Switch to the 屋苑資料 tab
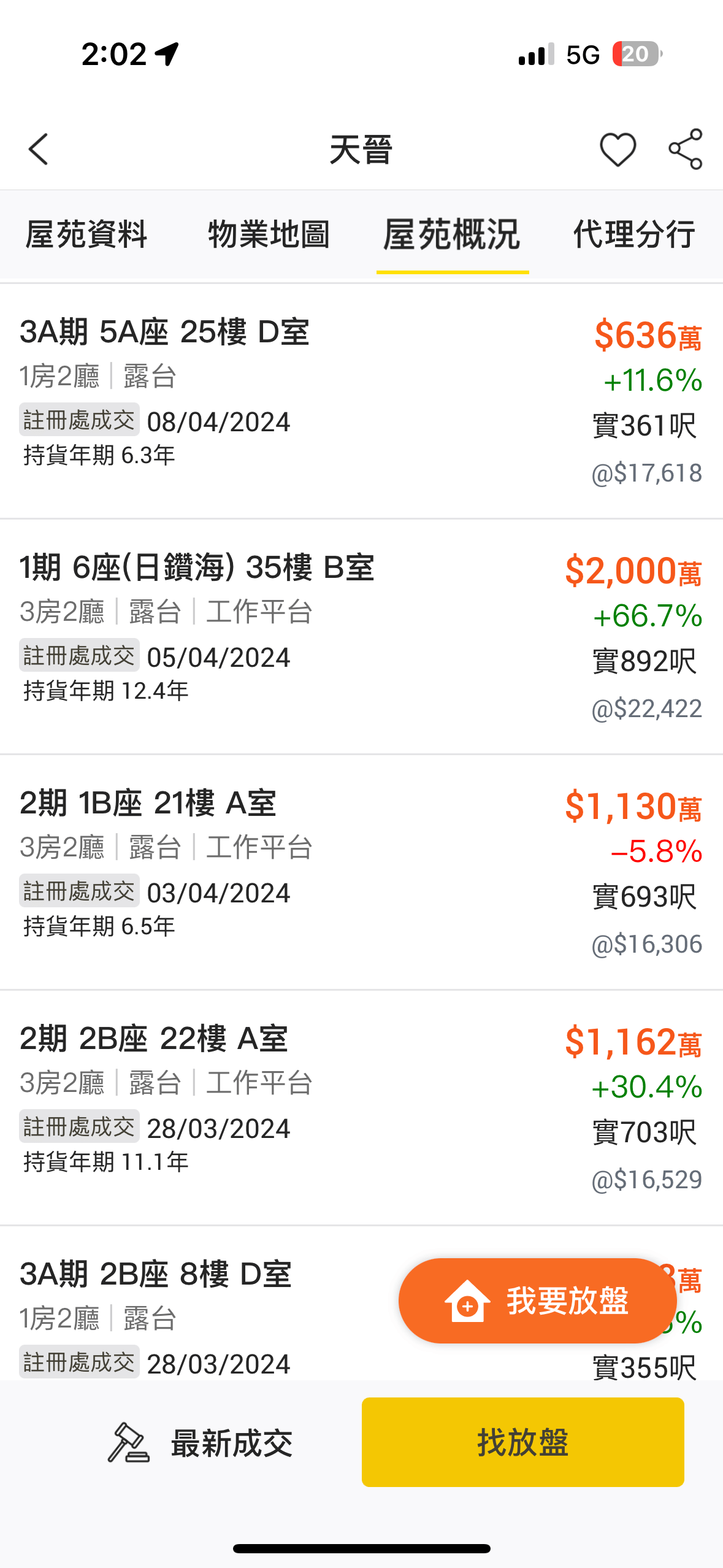This screenshot has height=1568, width=723. click(x=86, y=235)
